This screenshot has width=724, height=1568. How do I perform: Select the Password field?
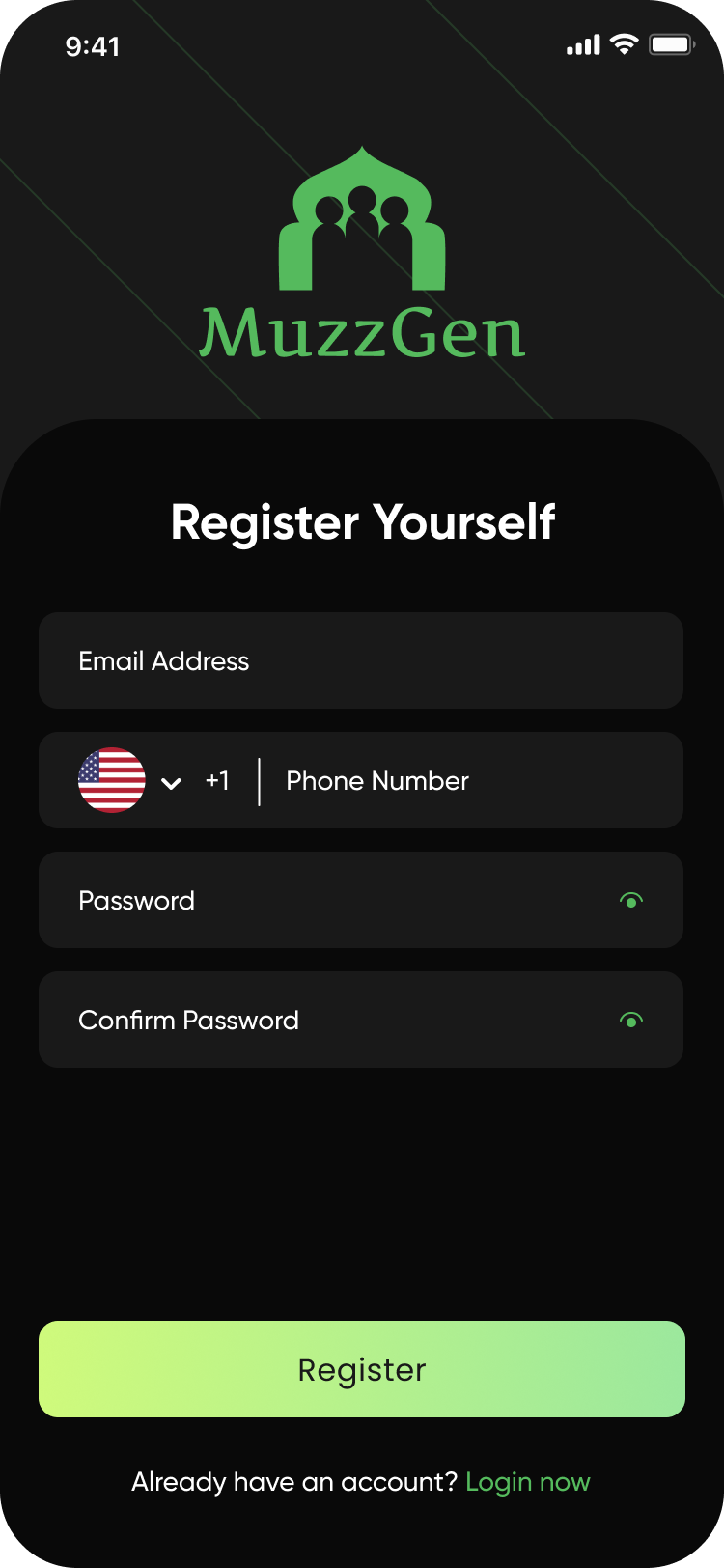point(328,900)
